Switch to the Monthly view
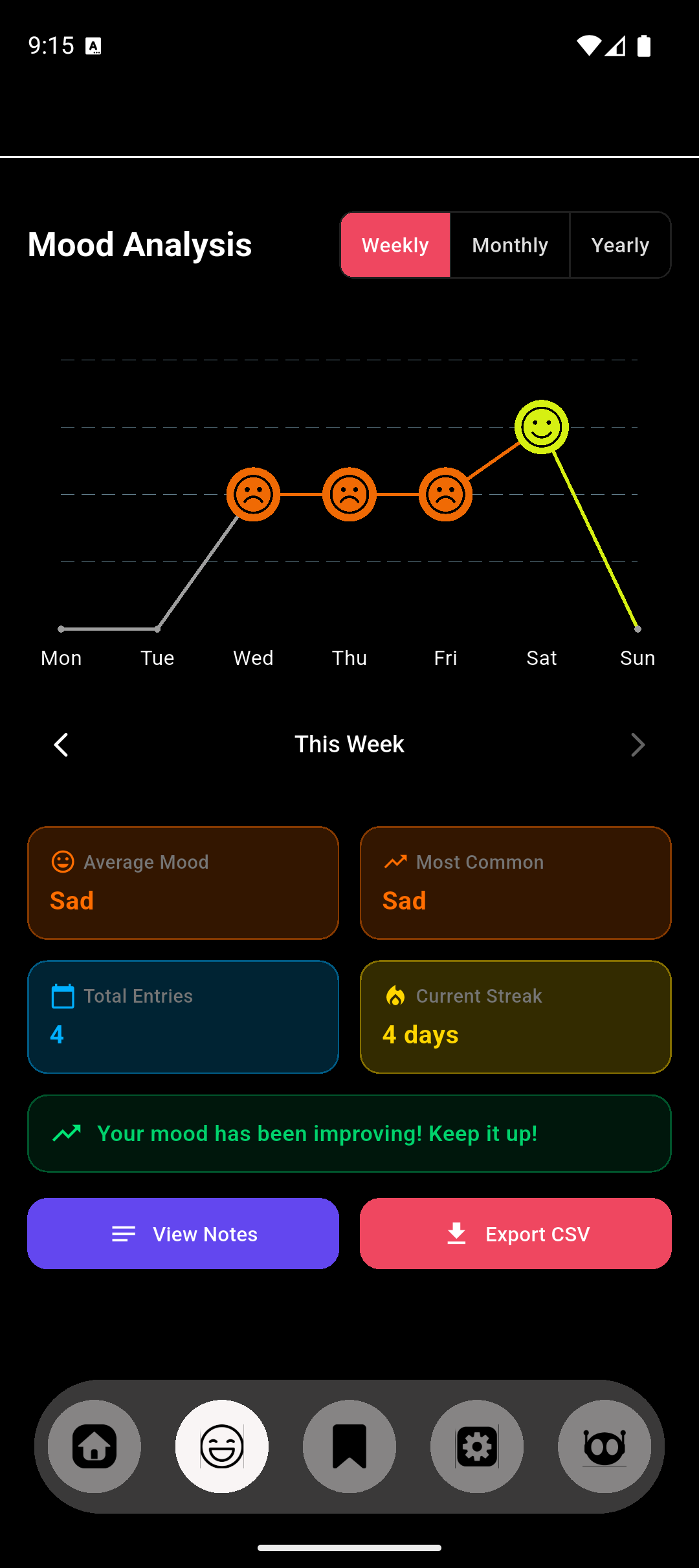Screen dimensions: 699x1568 [x=509, y=245]
